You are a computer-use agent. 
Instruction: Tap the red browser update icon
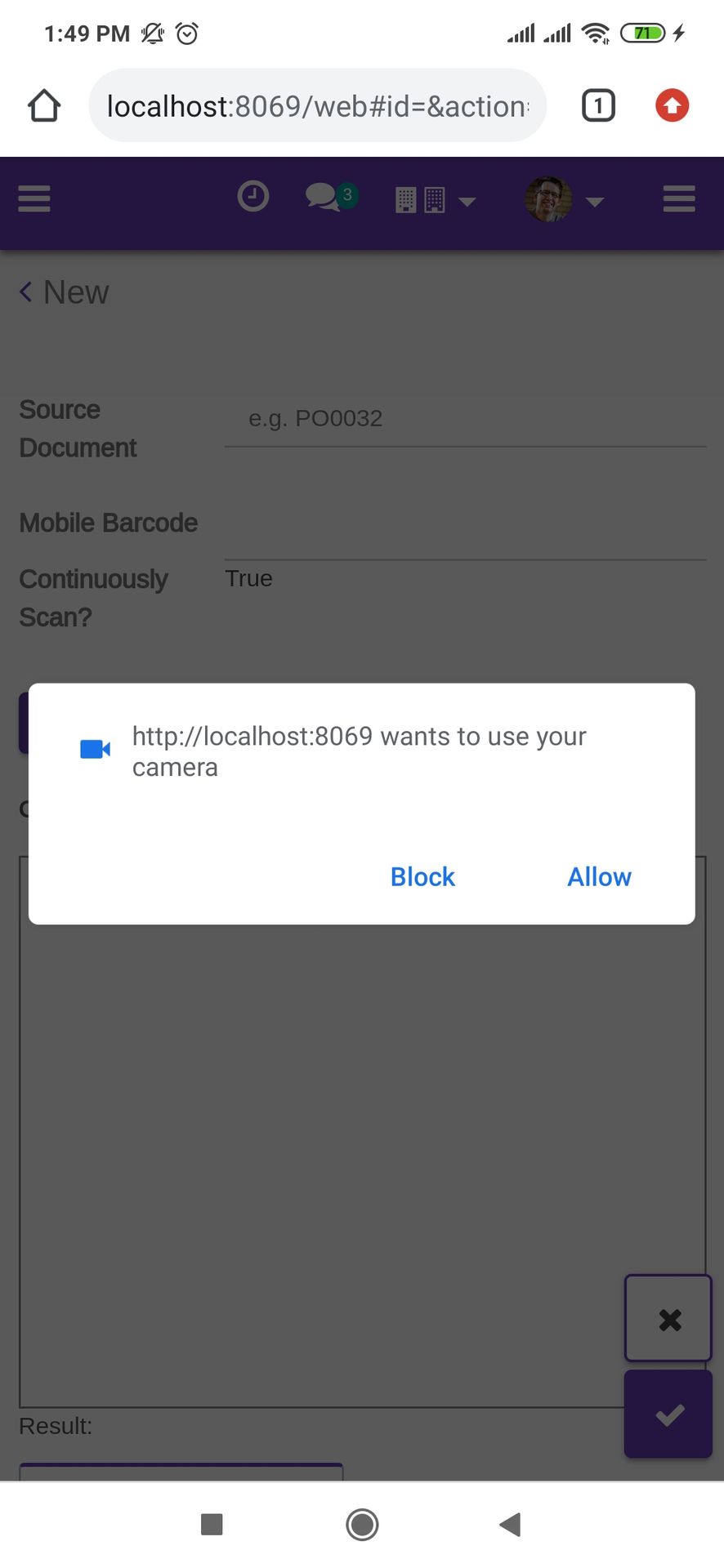click(x=672, y=105)
